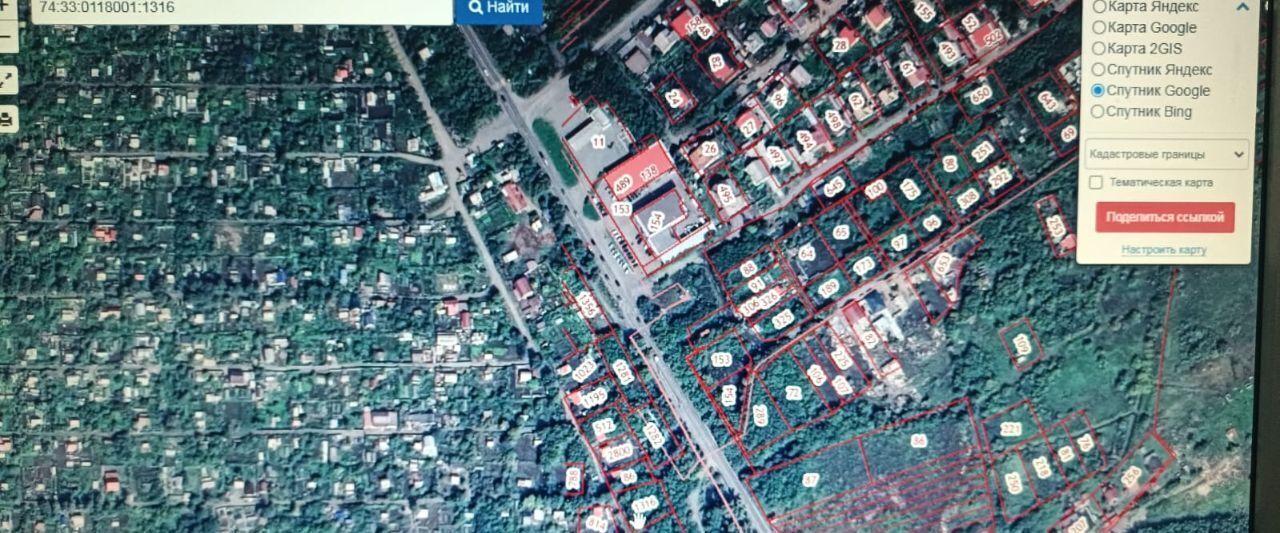Open the Кадастровые границы dropdown
This screenshot has width=1280, height=533.
[1166, 154]
